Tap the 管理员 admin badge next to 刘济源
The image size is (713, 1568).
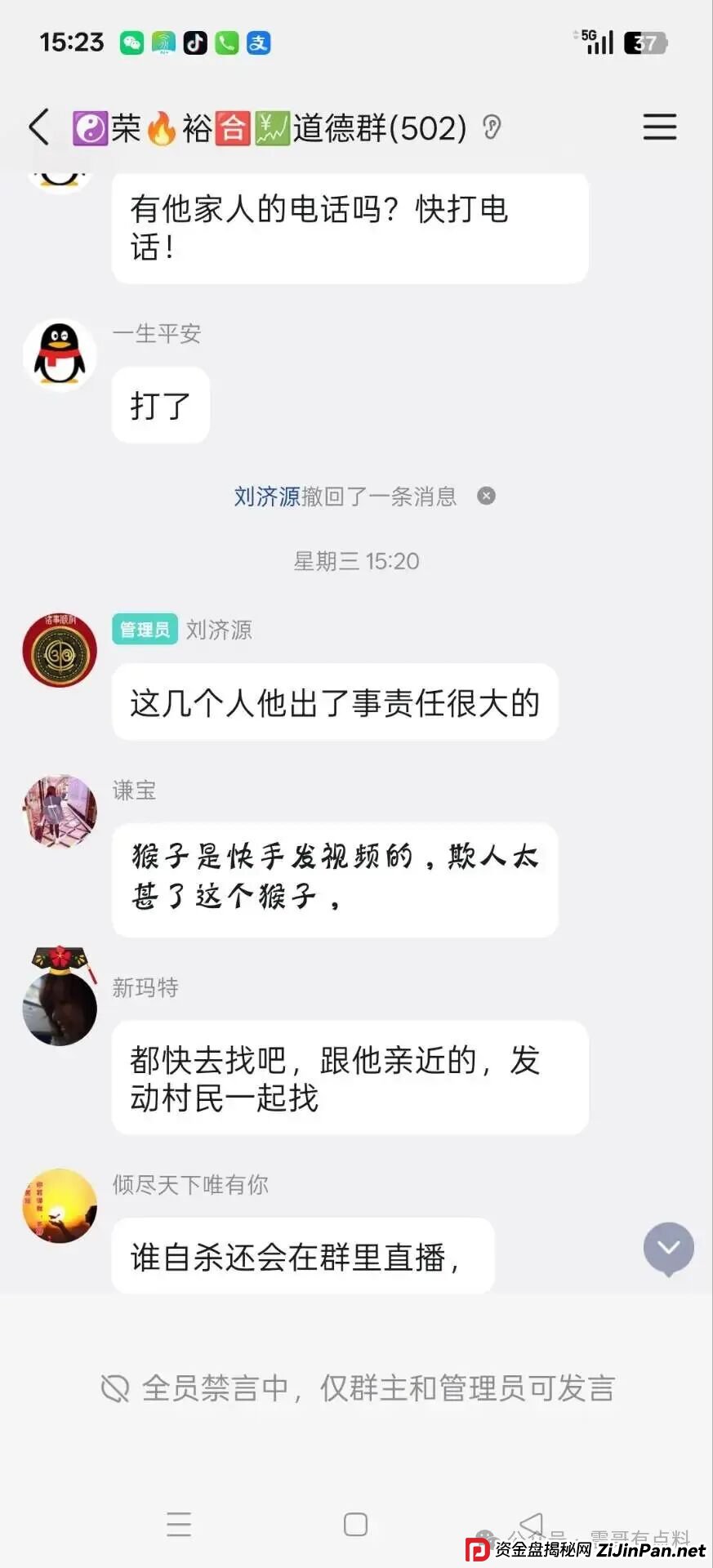(x=144, y=630)
